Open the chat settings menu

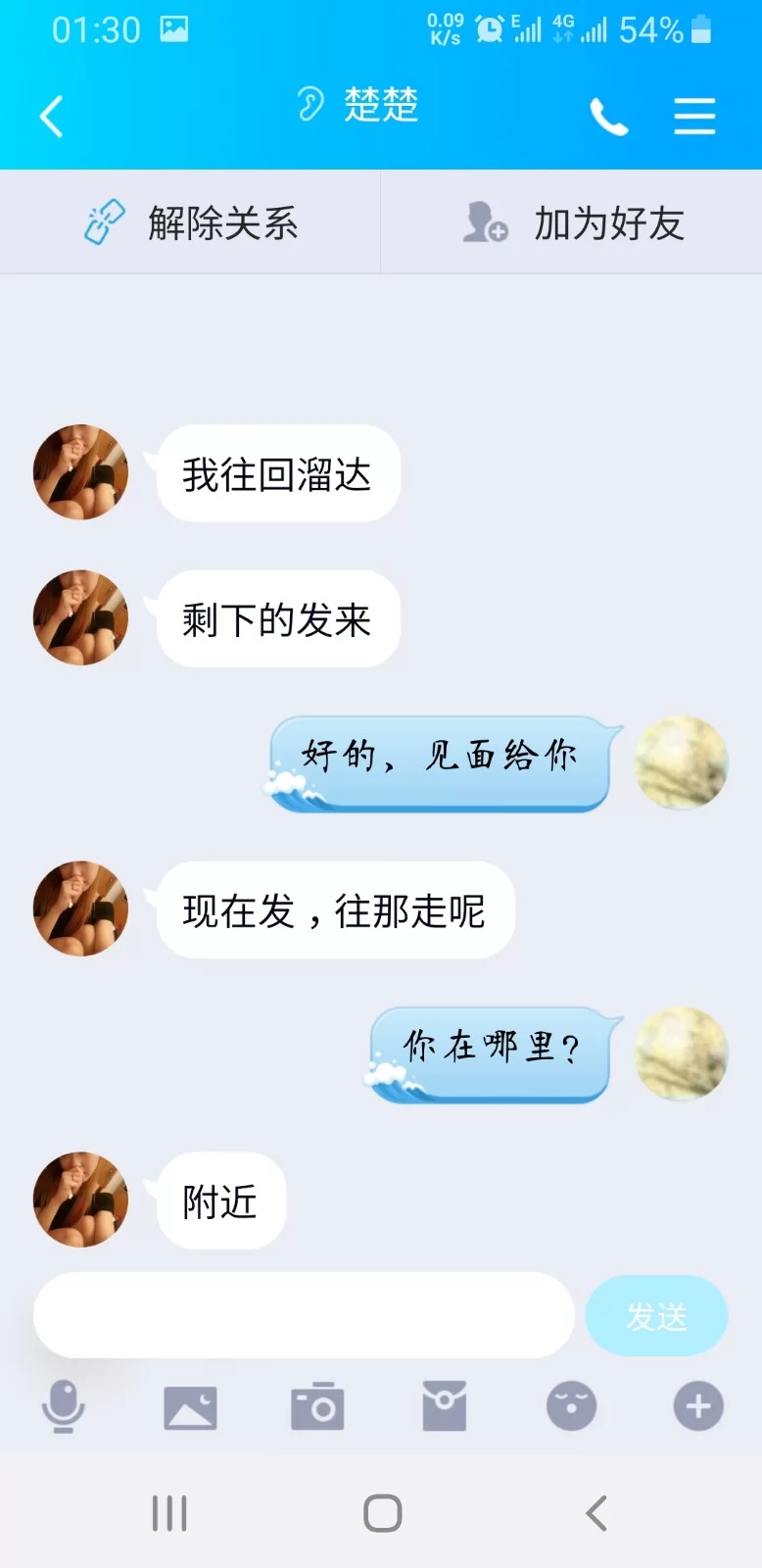tap(694, 117)
